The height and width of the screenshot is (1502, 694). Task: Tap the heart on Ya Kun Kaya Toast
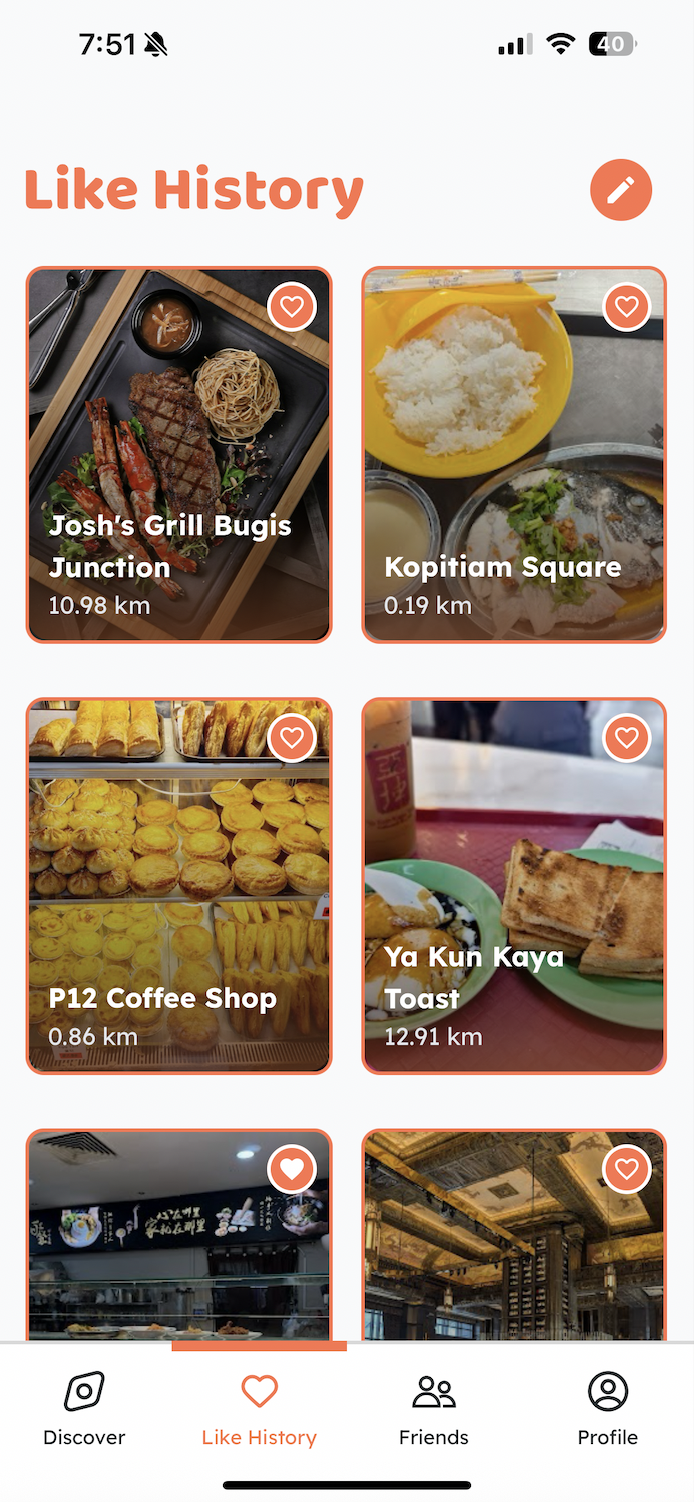tap(627, 739)
